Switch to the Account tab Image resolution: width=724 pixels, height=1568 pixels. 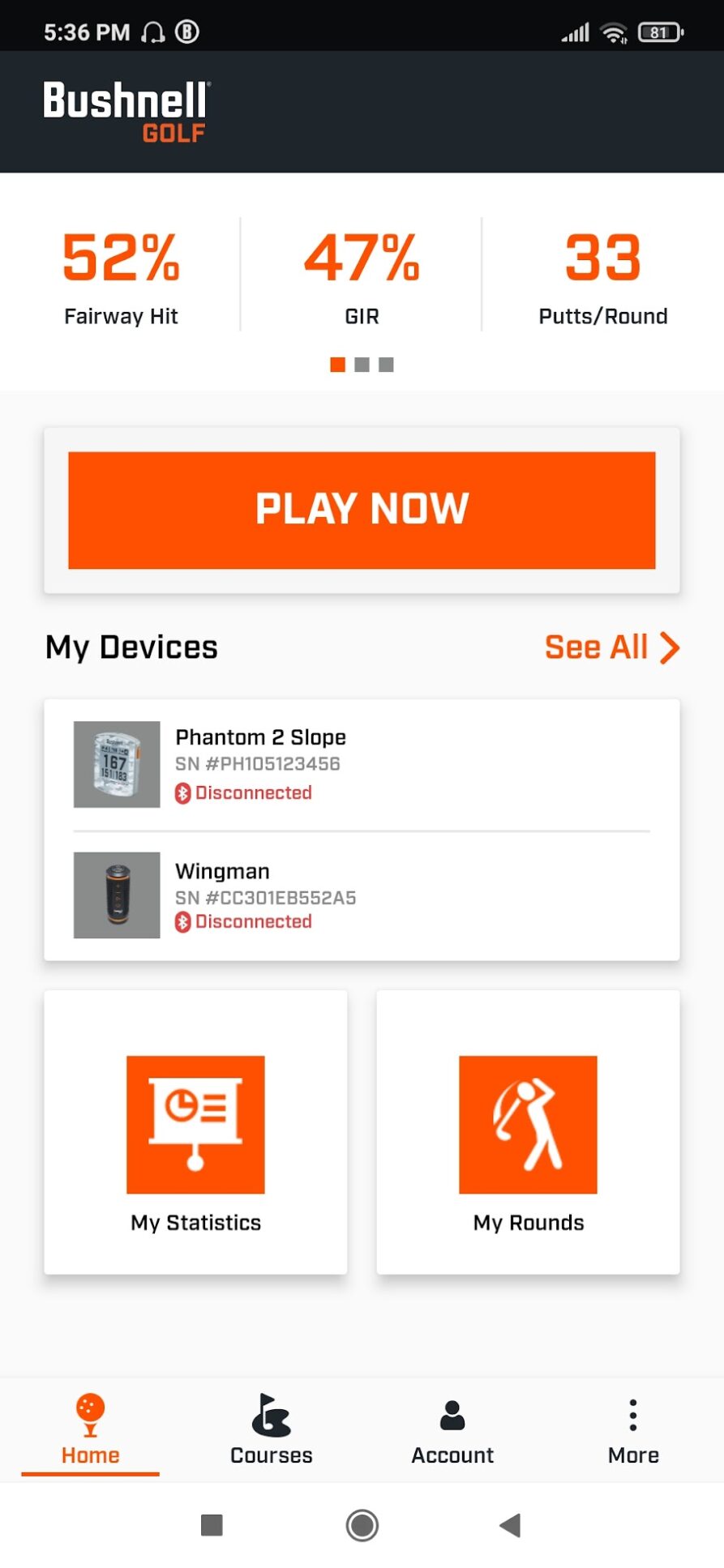click(x=452, y=1431)
